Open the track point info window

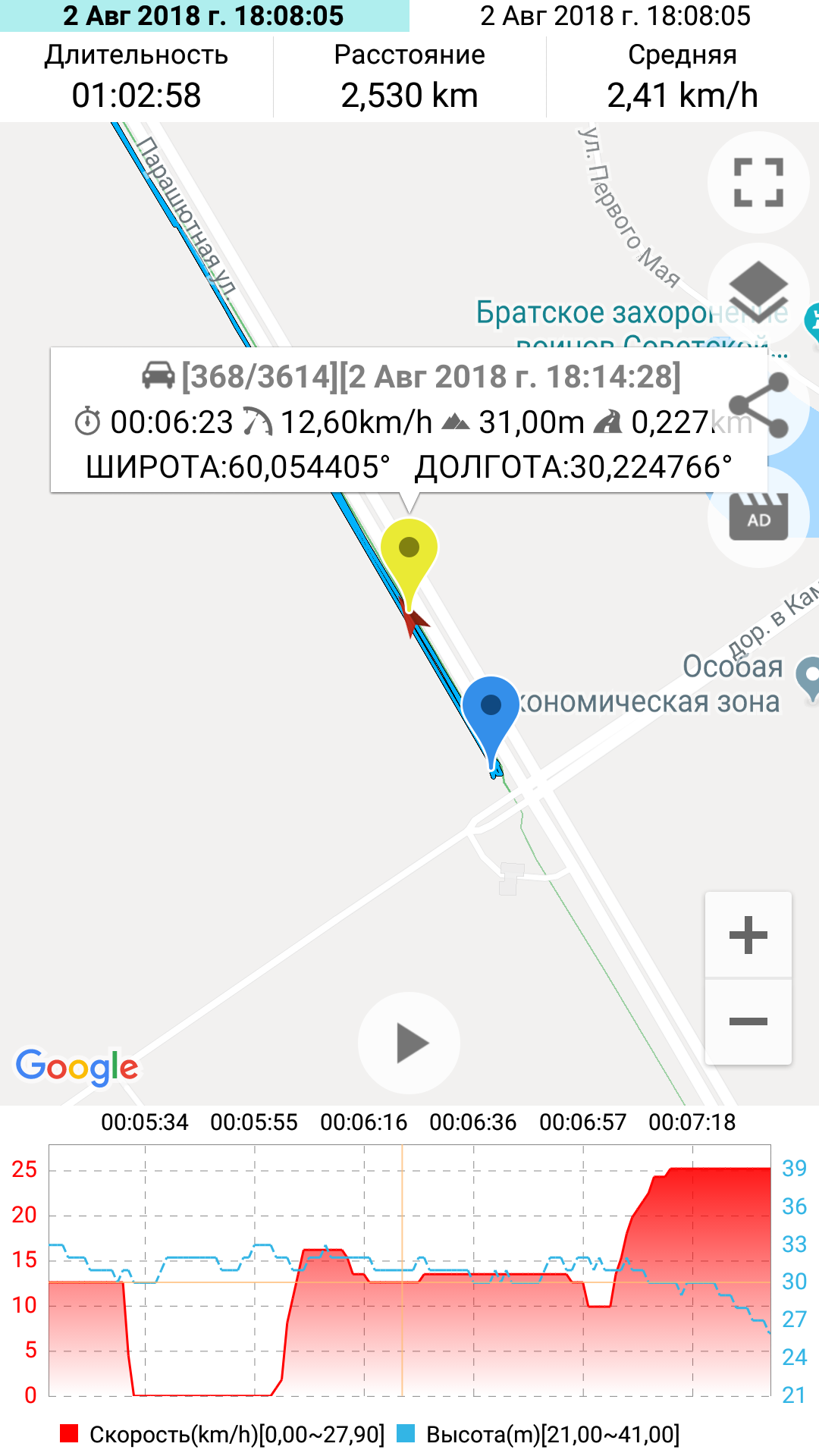(409, 421)
